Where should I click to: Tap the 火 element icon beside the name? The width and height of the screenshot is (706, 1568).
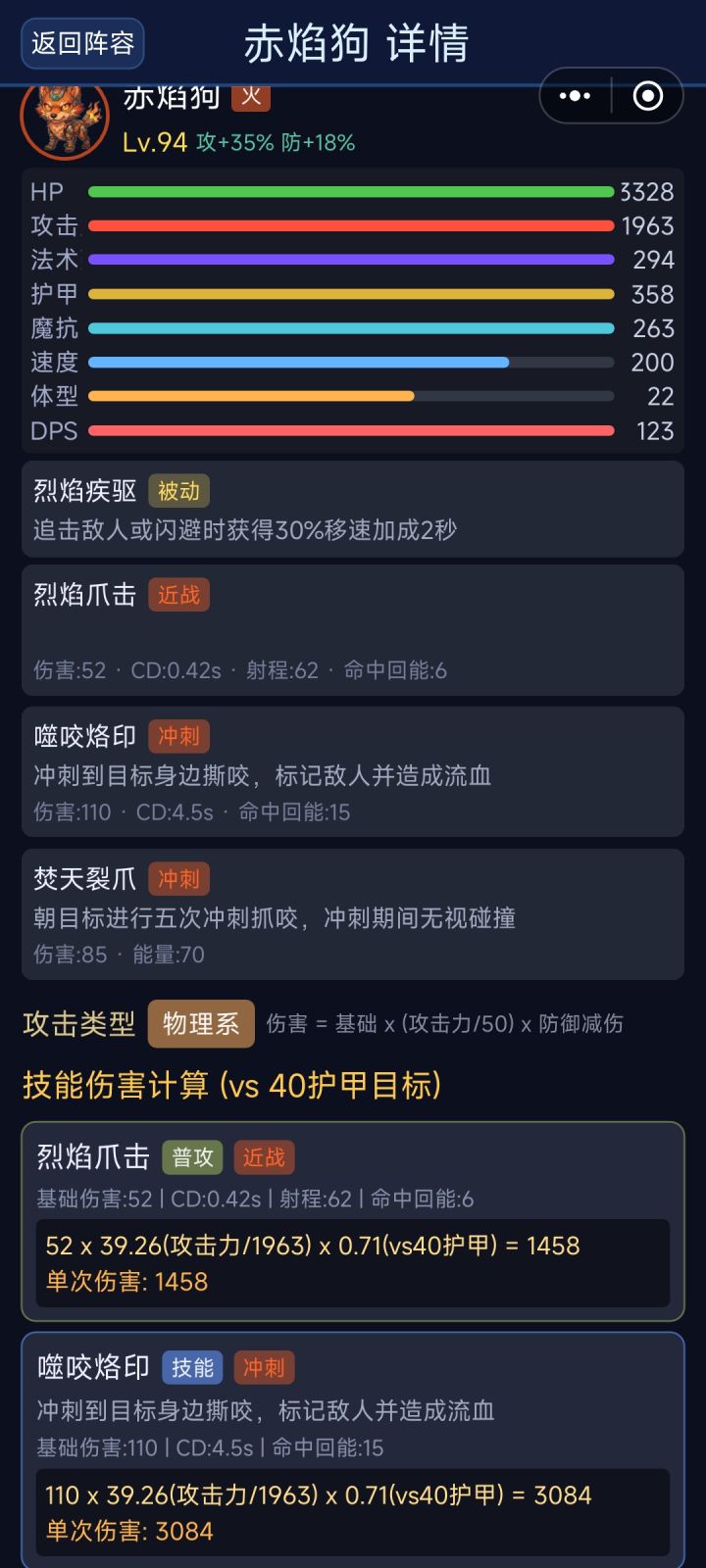point(250,98)
